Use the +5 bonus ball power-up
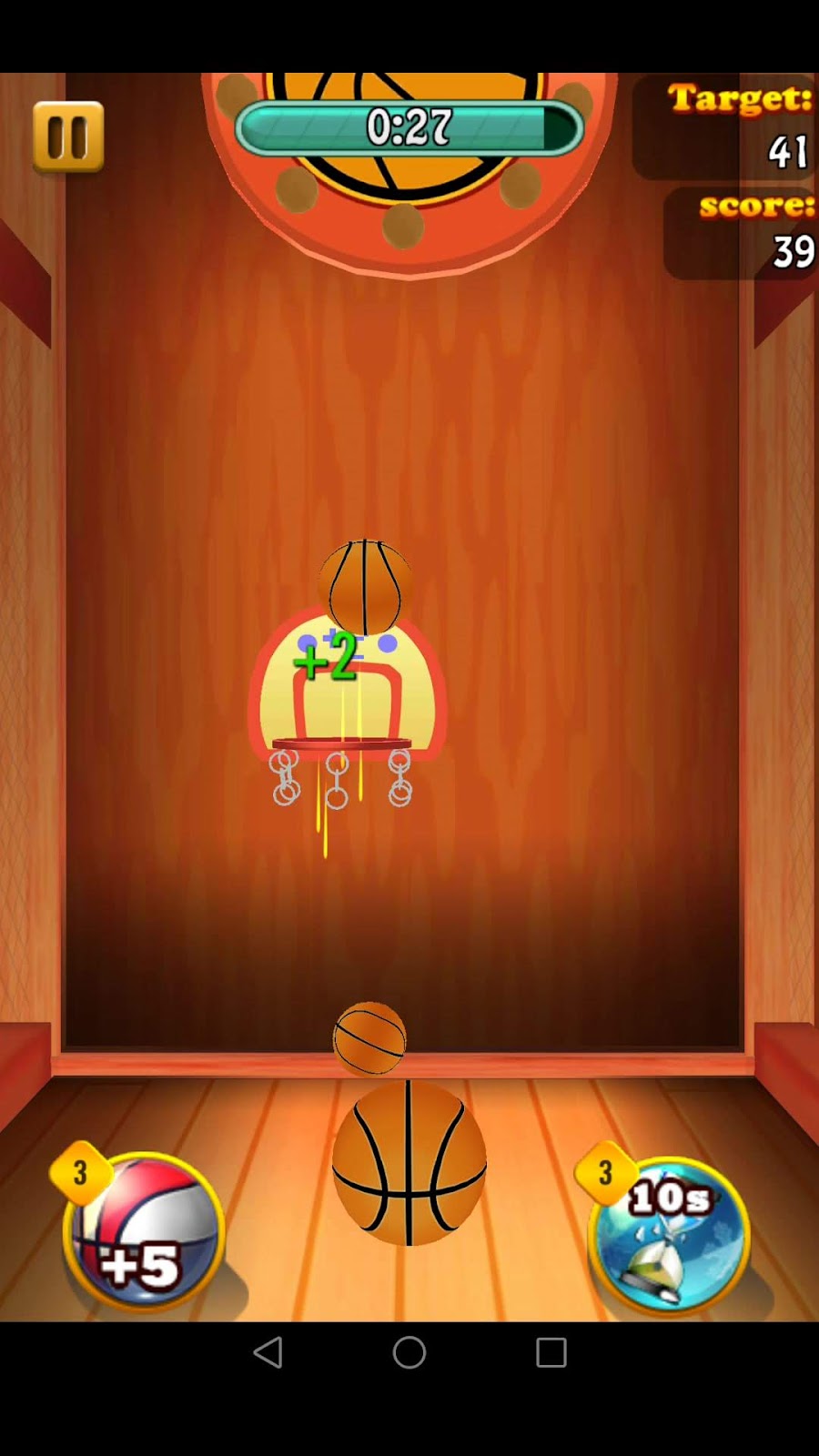Image resolution: width=819 pixels, height=1456 pixels. pyautogui.click(x=143, y=1230)
